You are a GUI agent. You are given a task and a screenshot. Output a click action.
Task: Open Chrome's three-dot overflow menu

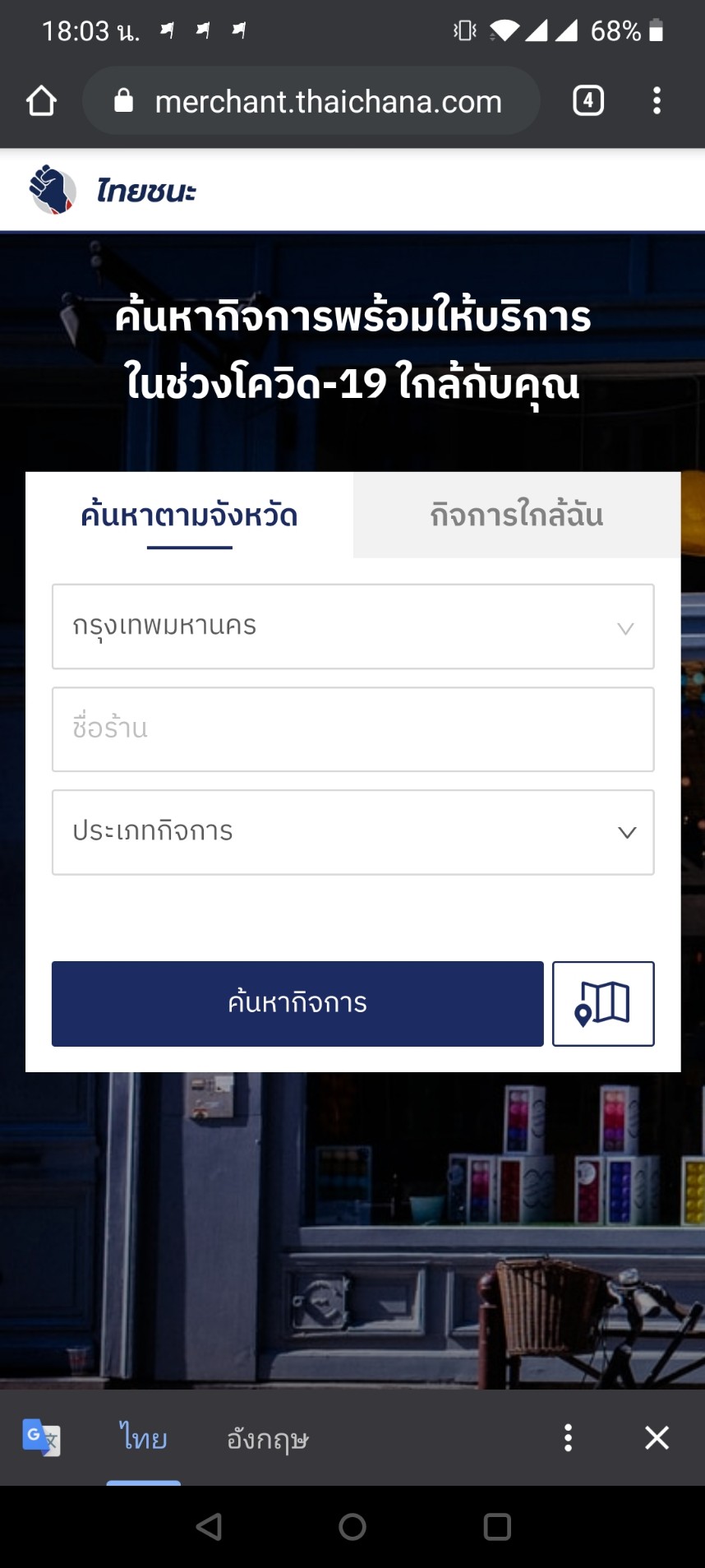[657, 101]
